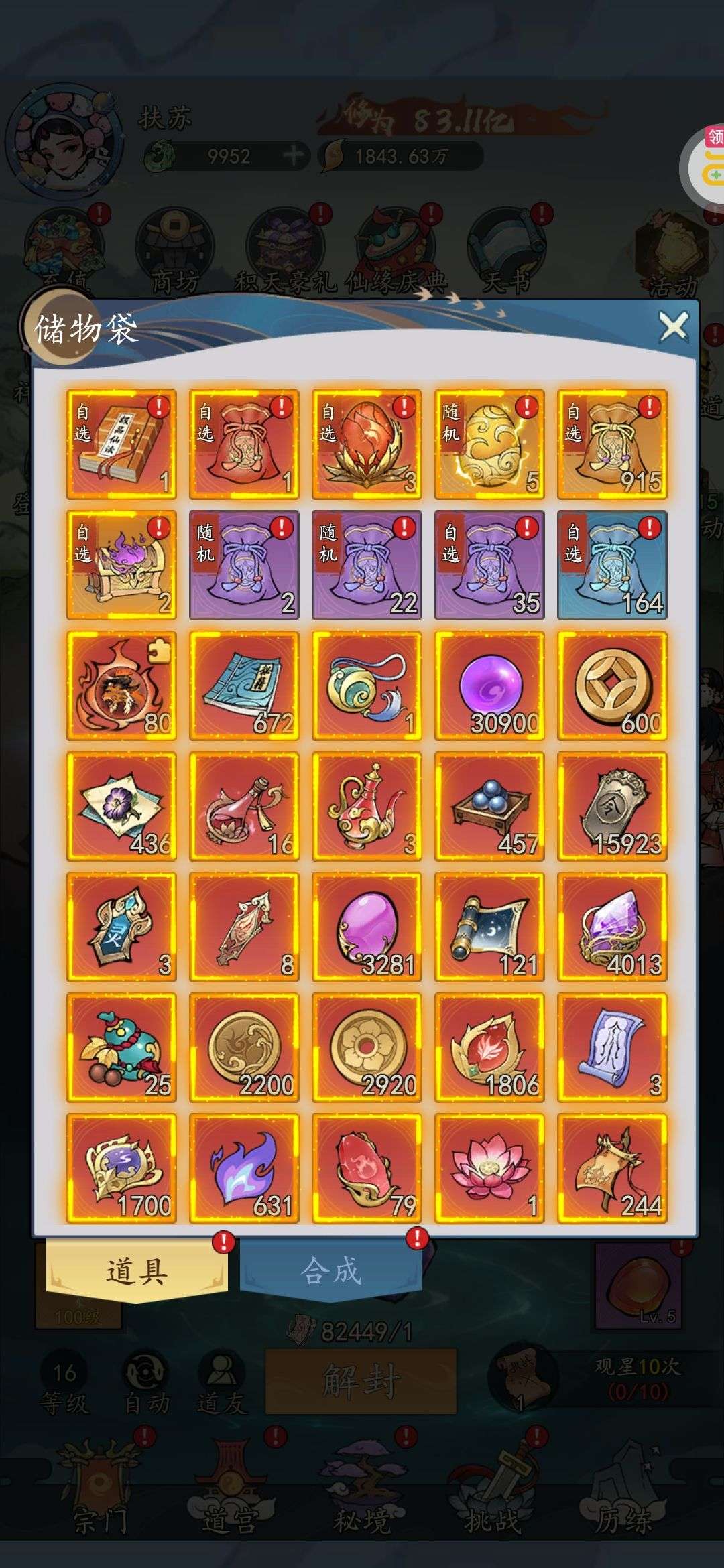Open the blue flame item with 631
This screenshot has width=724, height=1568.
(x=244, y=1168)
